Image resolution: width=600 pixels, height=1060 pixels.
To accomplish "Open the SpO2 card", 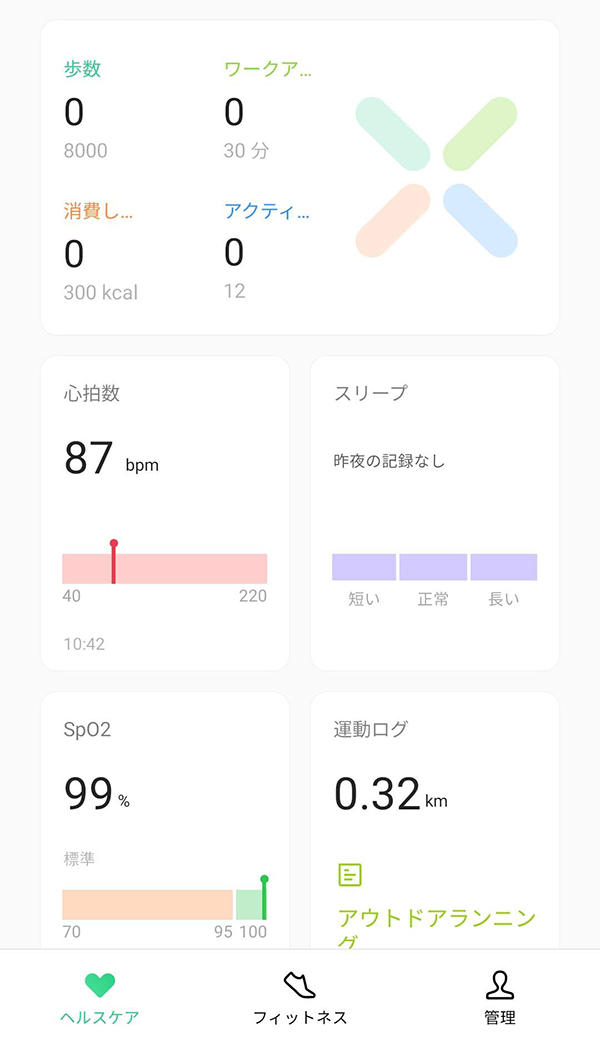I will [165, 821].
